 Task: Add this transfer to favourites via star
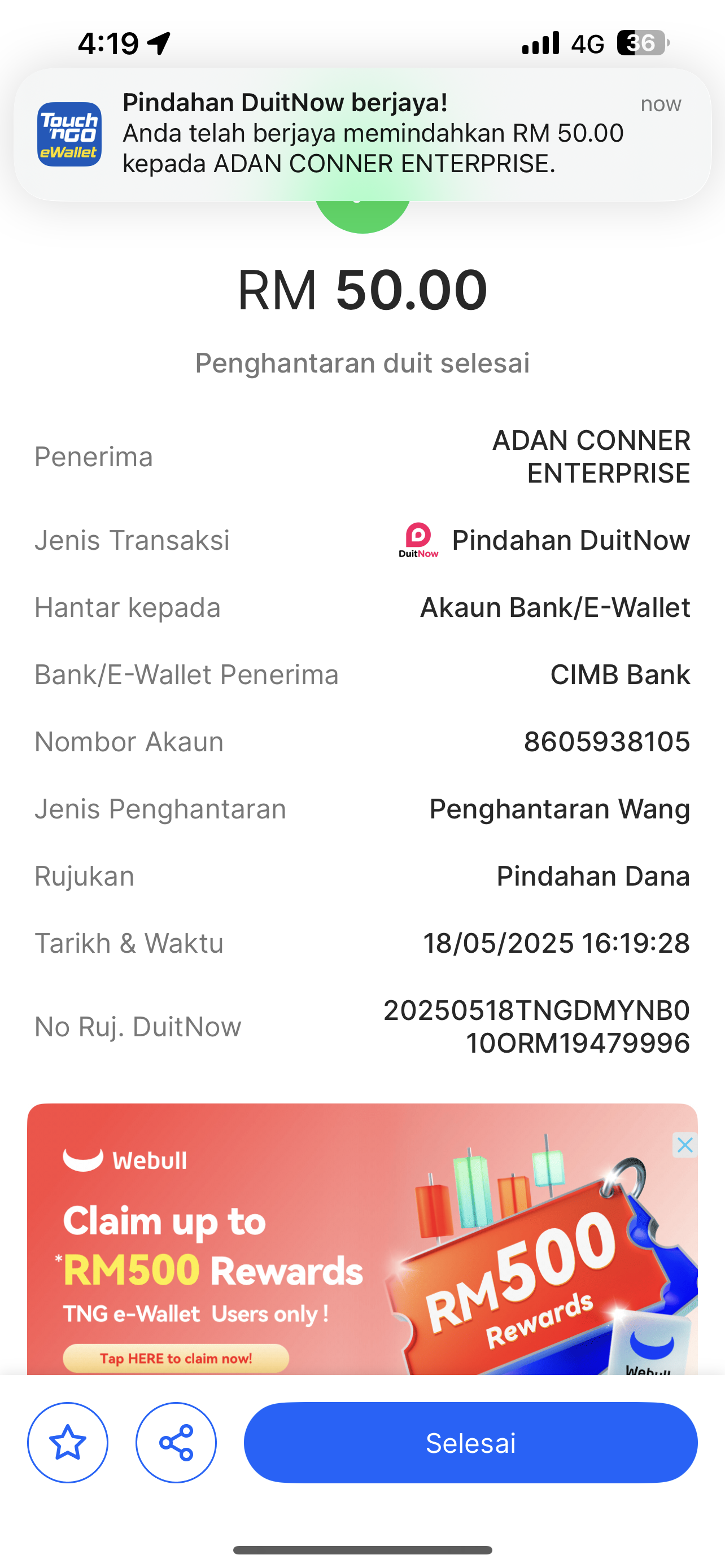click(68, 1443)
